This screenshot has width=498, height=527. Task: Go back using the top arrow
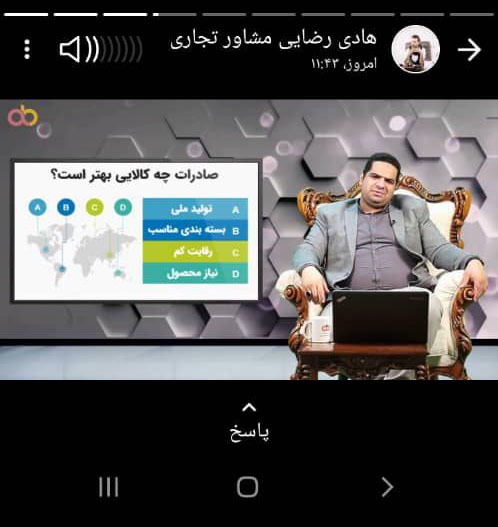tap(469, 50)
